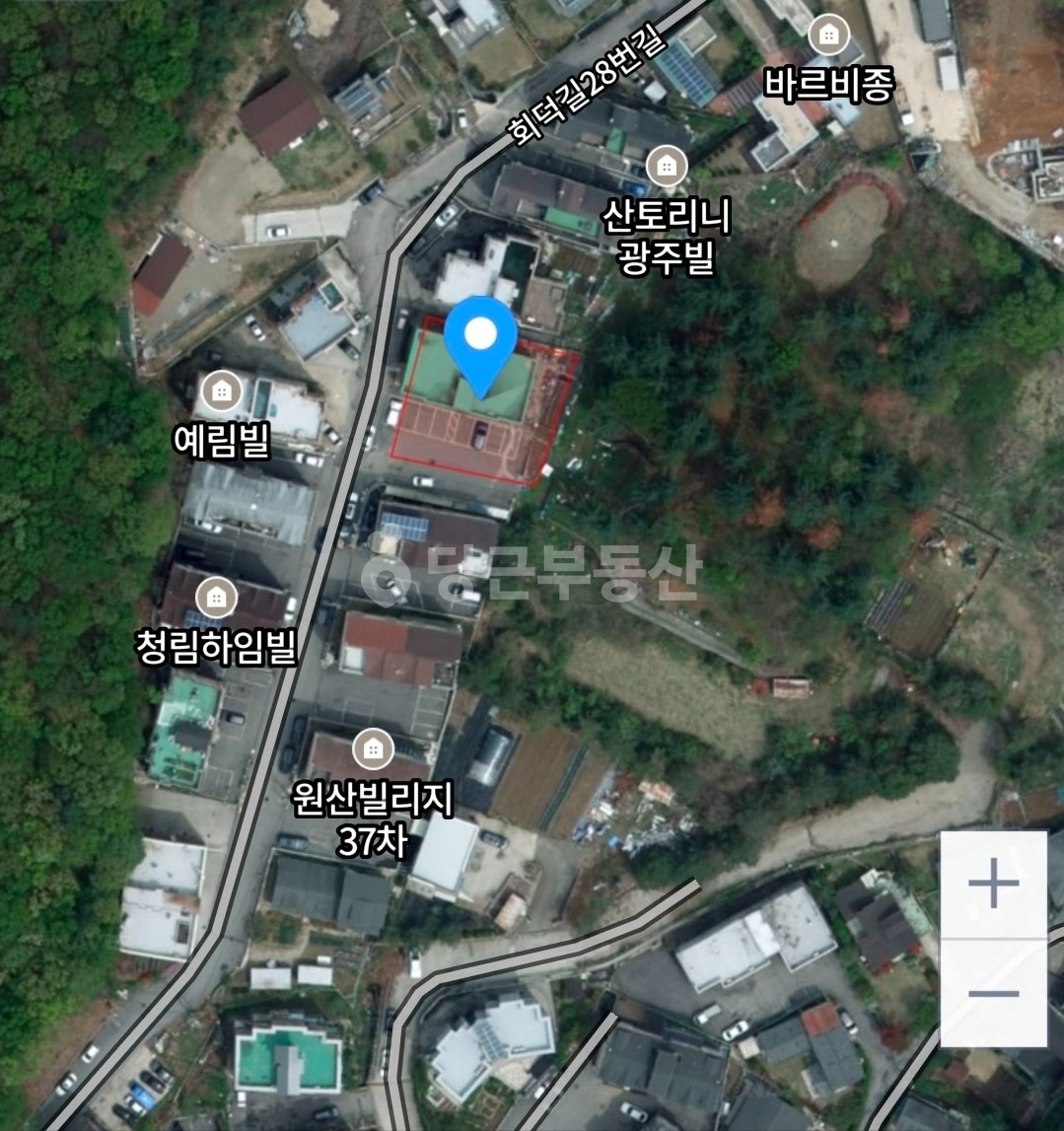
Task: Select the 바르비종 building marker
Action: (x=828, y=34)
